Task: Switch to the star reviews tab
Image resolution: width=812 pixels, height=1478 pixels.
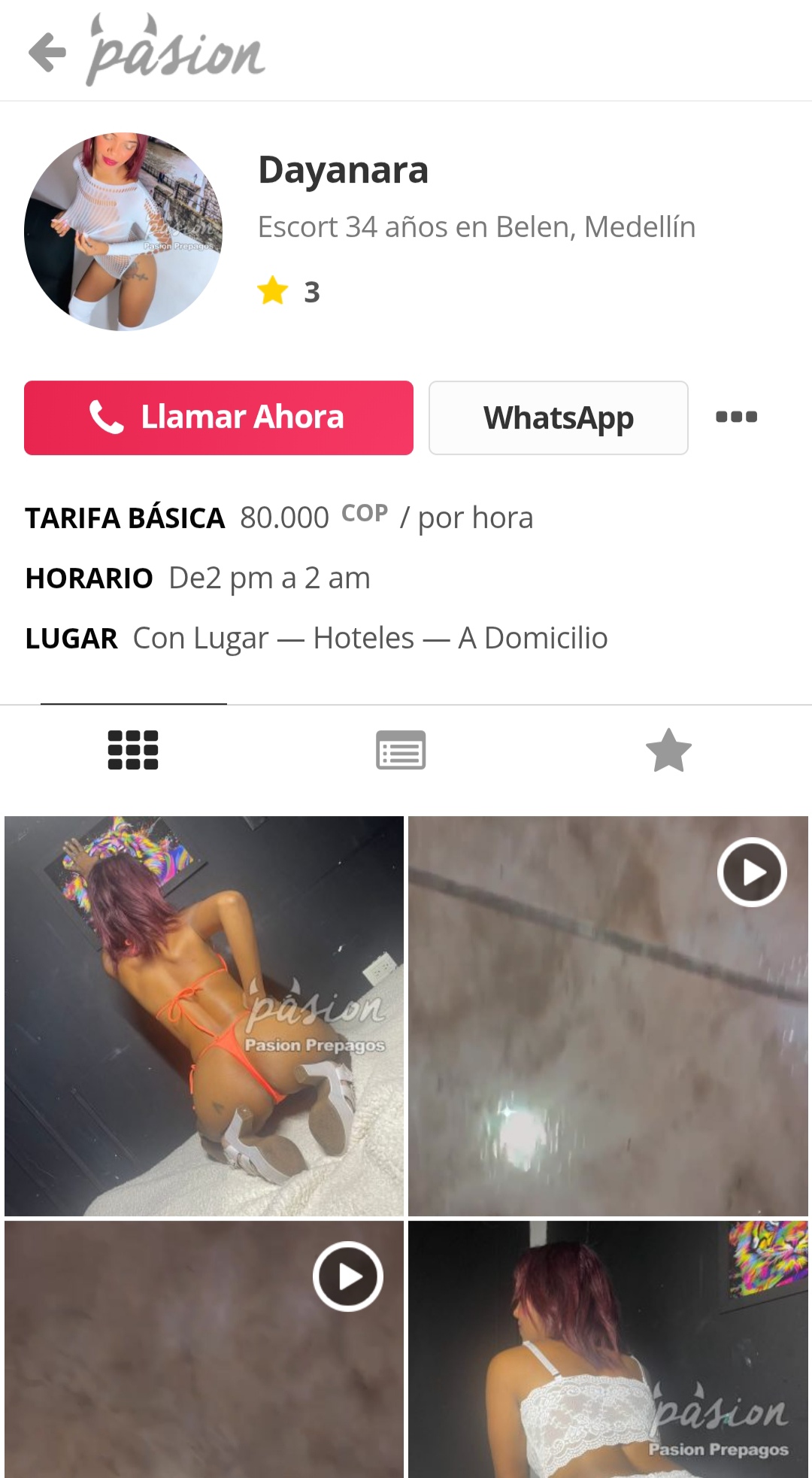Action: pyautogui.click(x=668, y=750)
